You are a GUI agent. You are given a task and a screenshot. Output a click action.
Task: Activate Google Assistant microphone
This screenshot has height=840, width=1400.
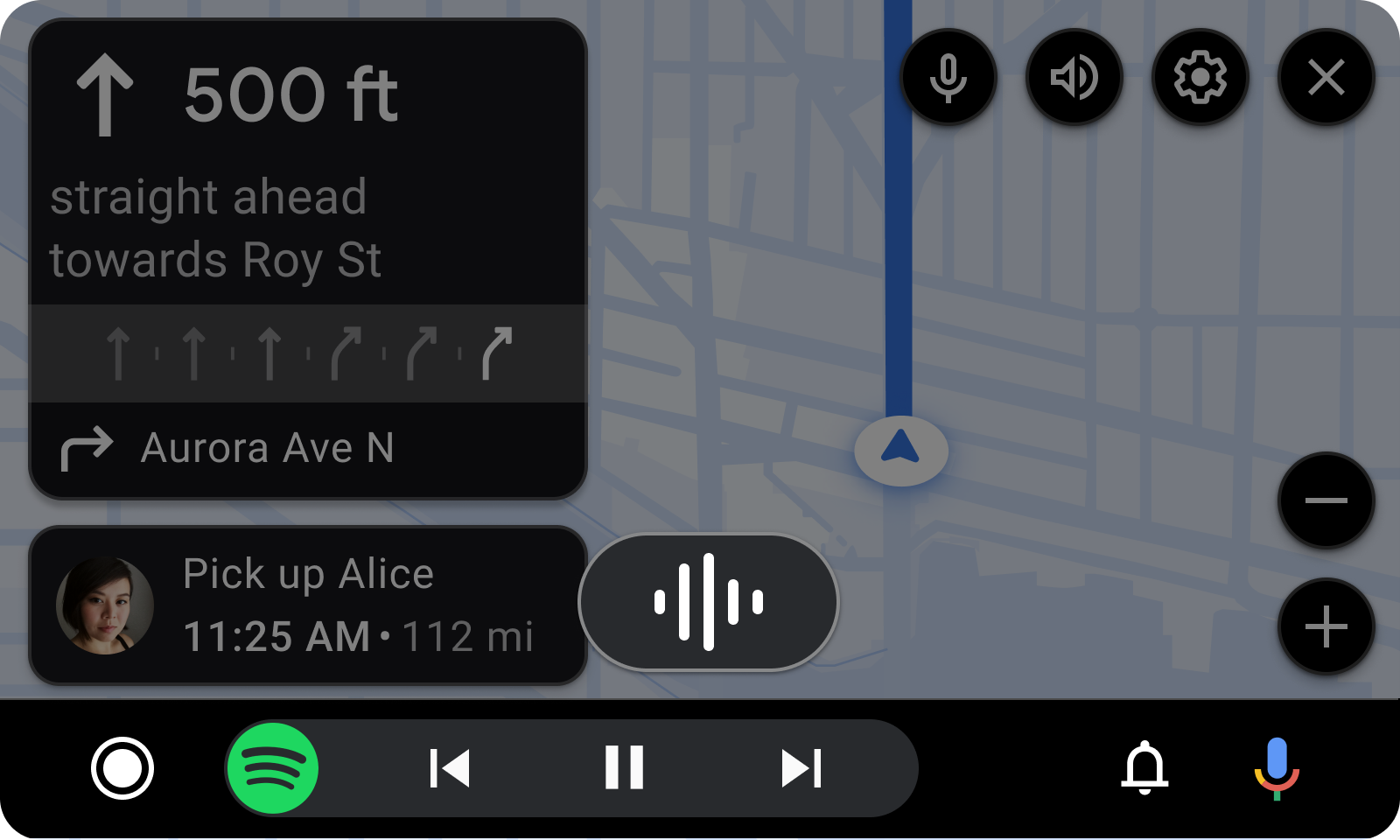[1277, 768]
